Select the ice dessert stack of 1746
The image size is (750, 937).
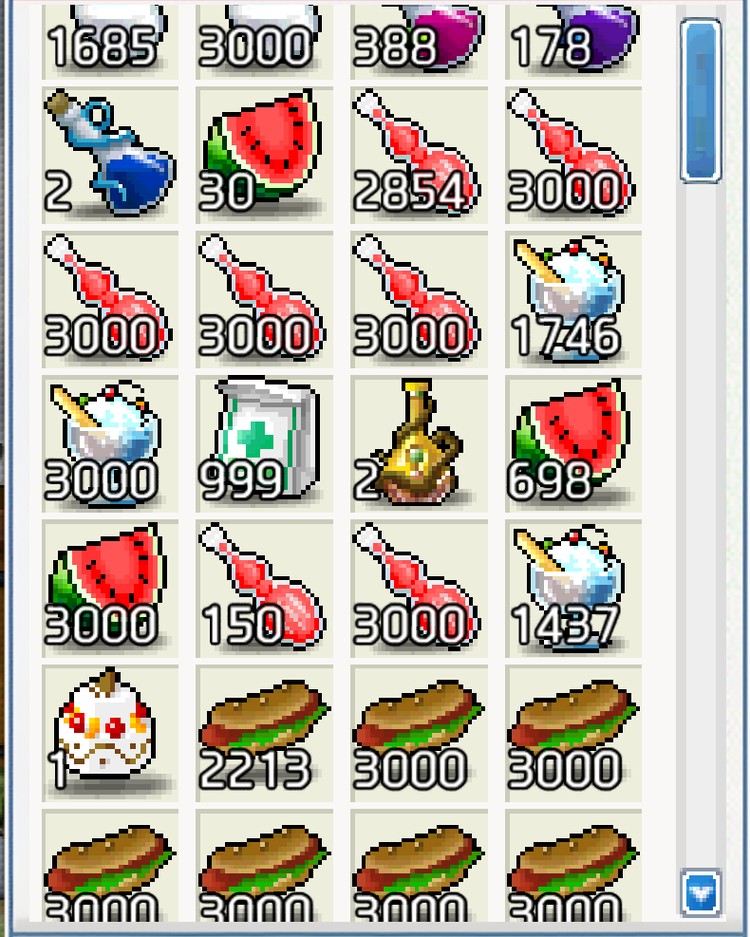pyautogui.click(x=574, y=299)
